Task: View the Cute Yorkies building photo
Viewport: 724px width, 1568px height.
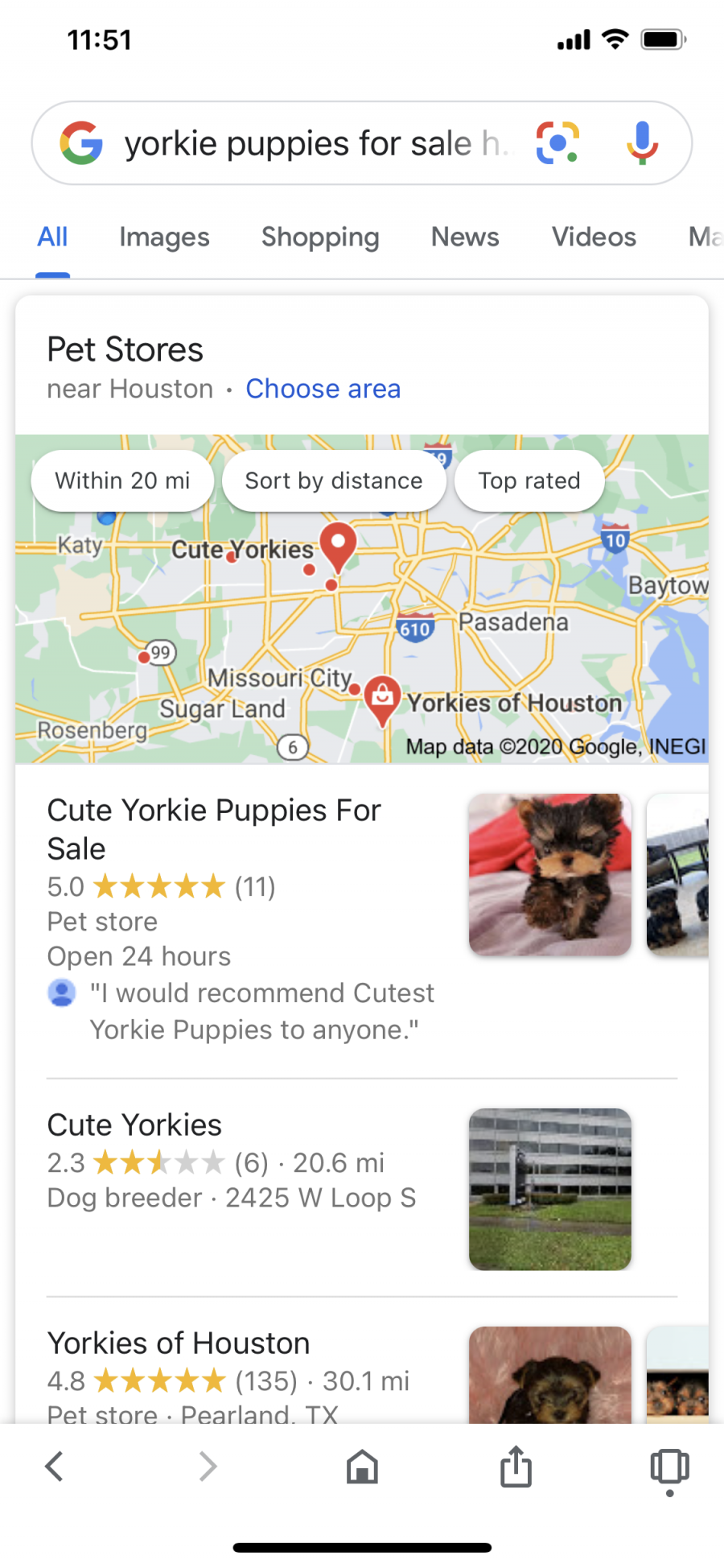Action: [550, 1189]
